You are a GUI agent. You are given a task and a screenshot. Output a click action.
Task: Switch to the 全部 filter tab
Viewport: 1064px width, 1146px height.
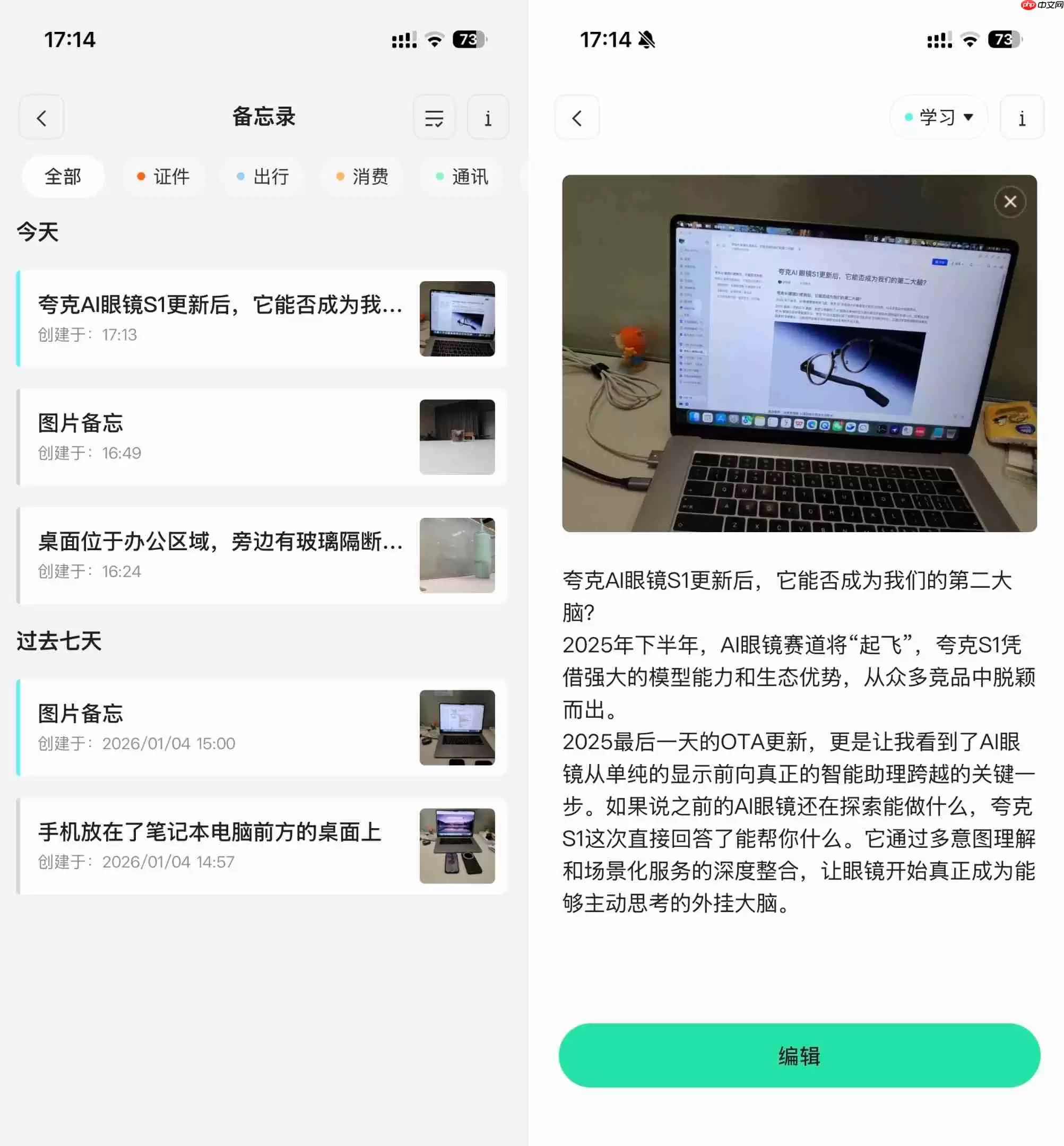pyautogui.click(x=63, y=177)
